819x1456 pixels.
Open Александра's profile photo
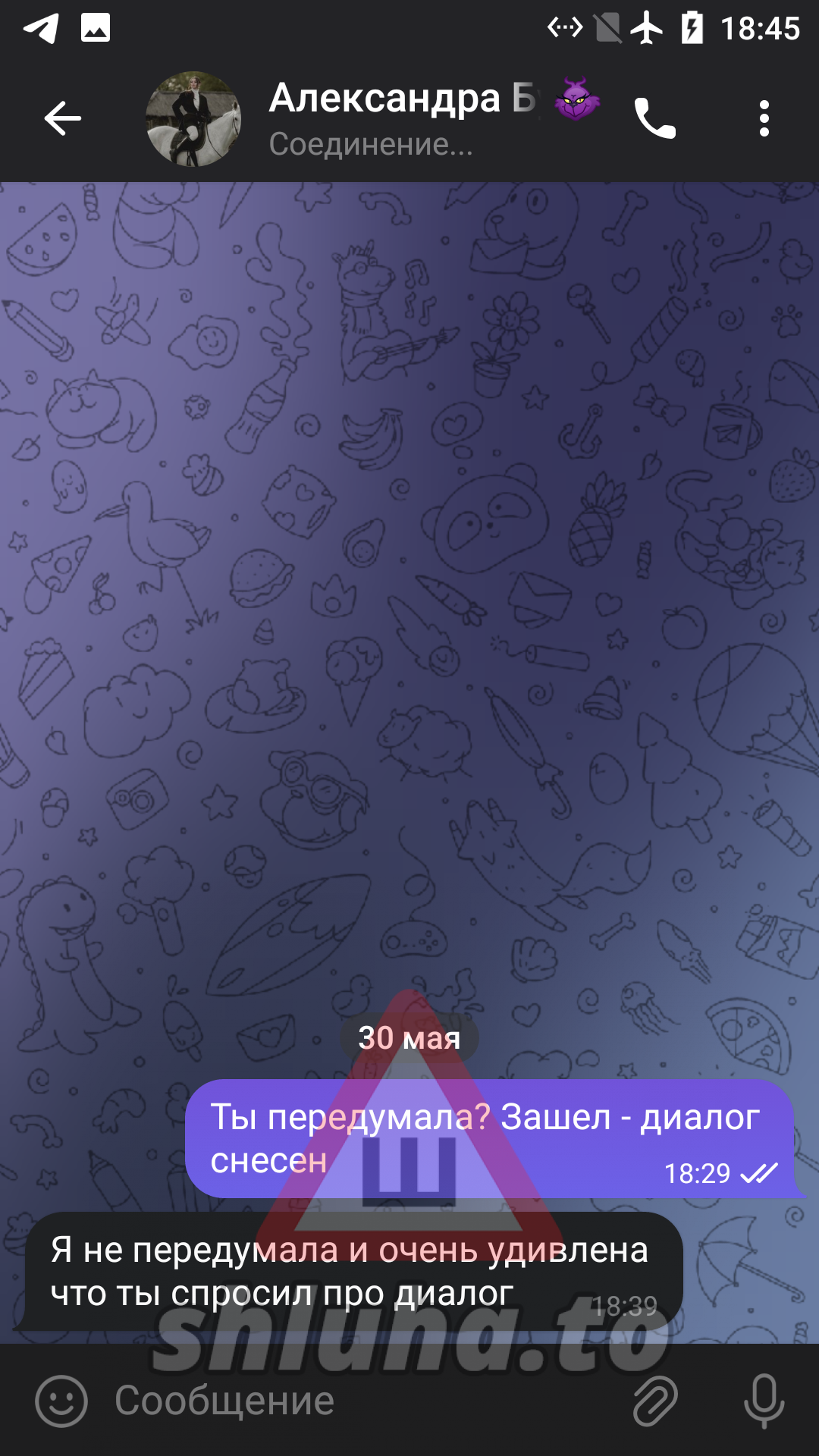(x=193, y=119)
